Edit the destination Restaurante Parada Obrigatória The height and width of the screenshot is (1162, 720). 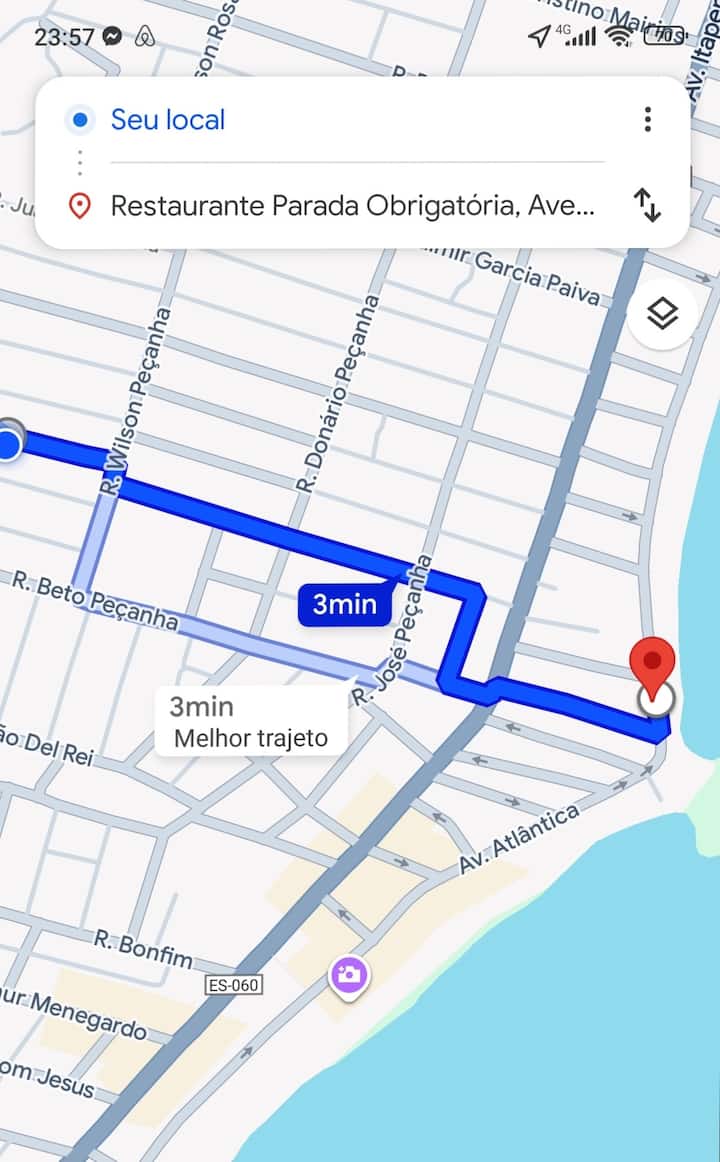[352, 206]
